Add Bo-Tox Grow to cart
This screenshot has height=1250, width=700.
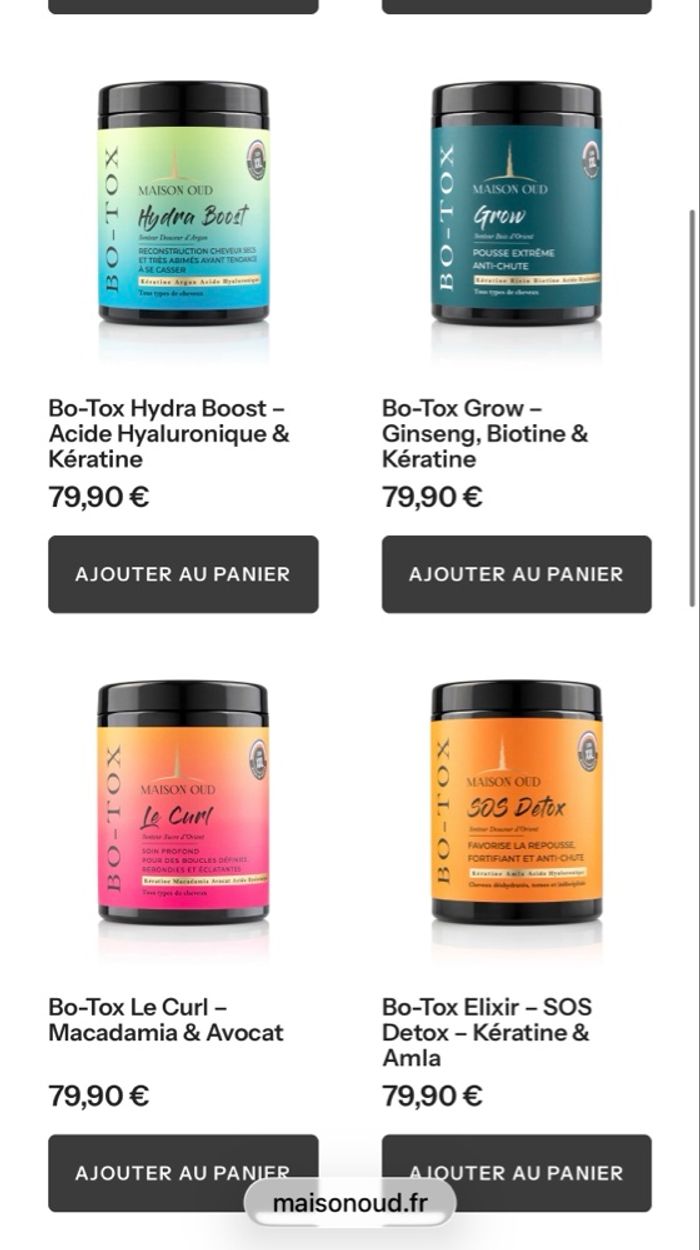pyautogui.click(x=516, y=574)
